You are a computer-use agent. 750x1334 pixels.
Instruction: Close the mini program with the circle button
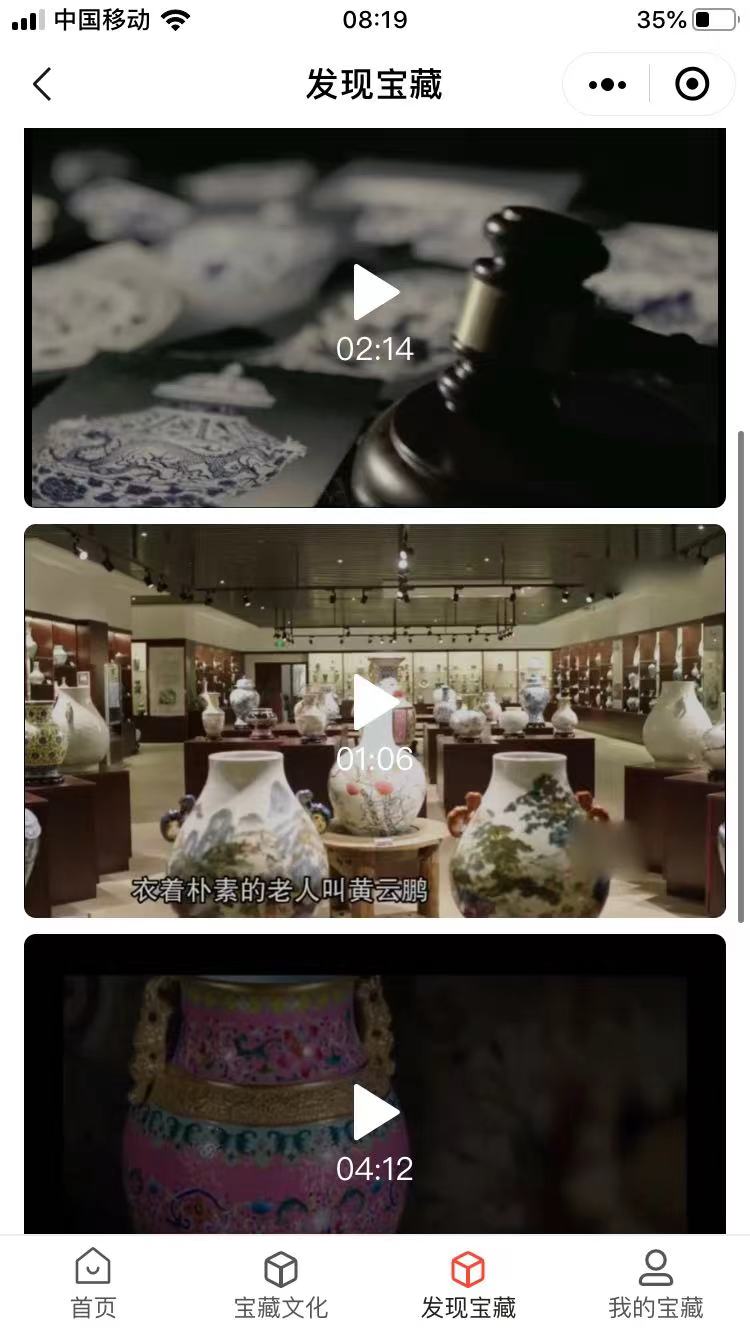[x=692, y=85]
